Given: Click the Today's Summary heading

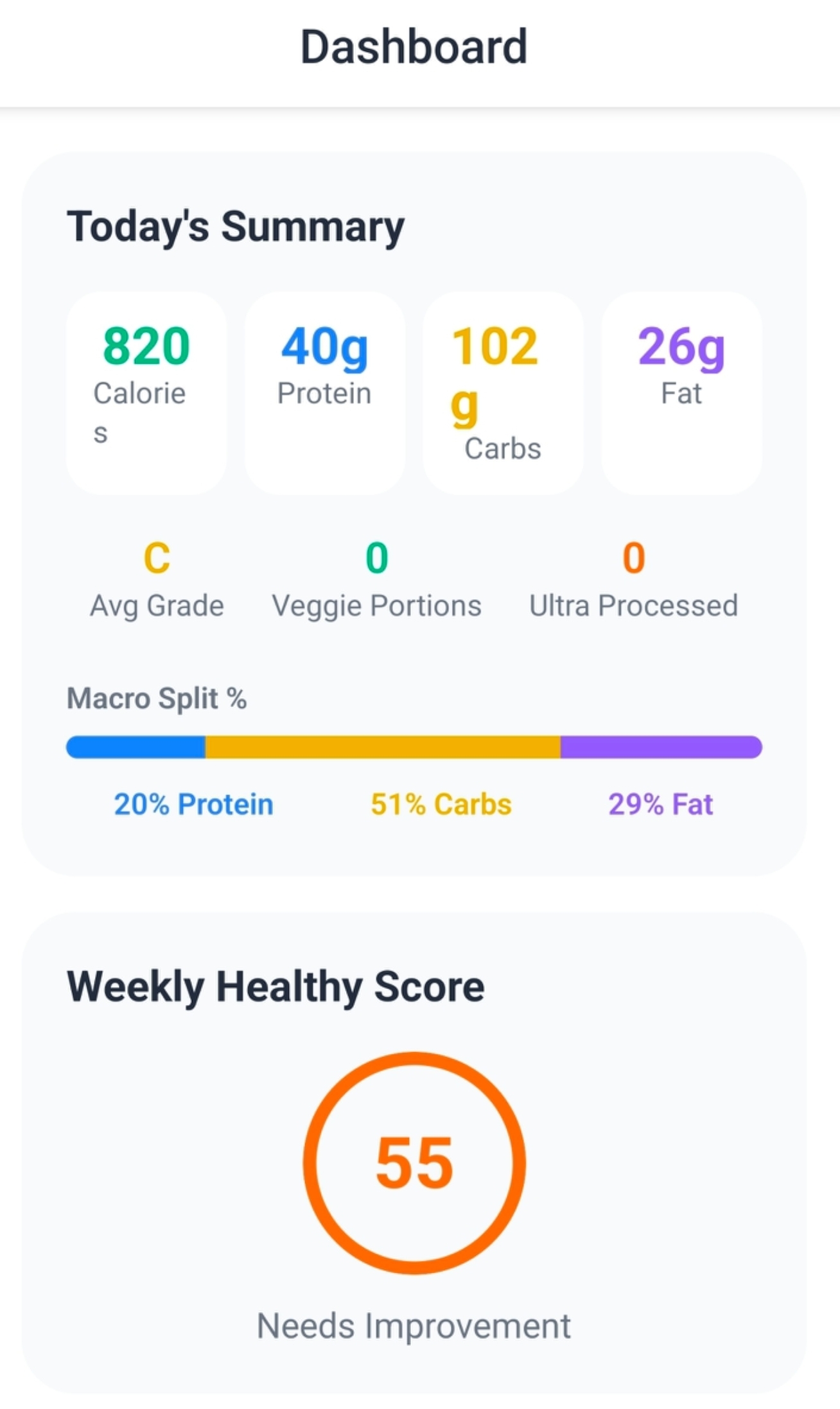Looking at the screenshot, I should click(x=235, y=226).
